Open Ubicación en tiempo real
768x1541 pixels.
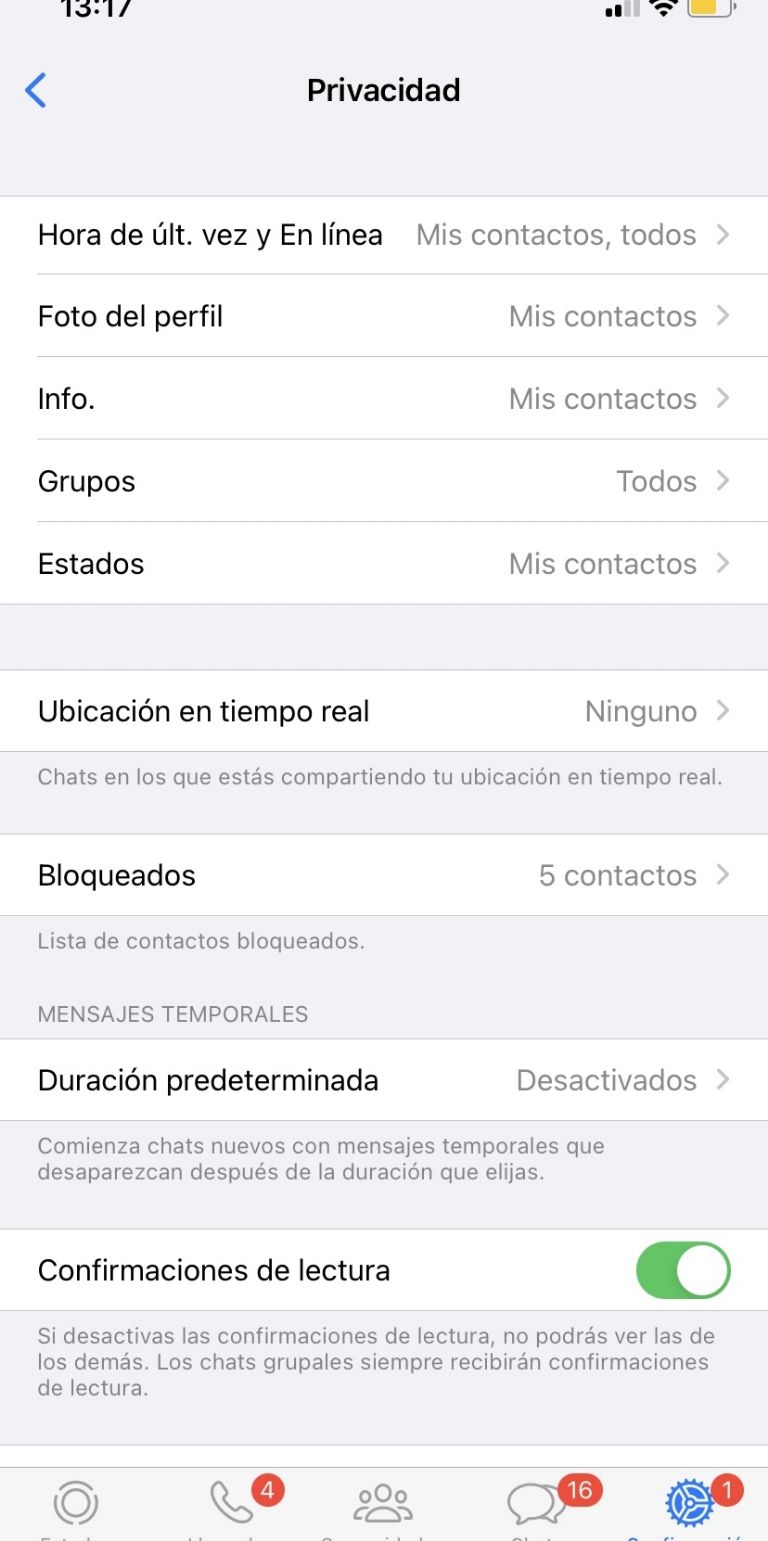pyautogui.click(x=384, y=711)
